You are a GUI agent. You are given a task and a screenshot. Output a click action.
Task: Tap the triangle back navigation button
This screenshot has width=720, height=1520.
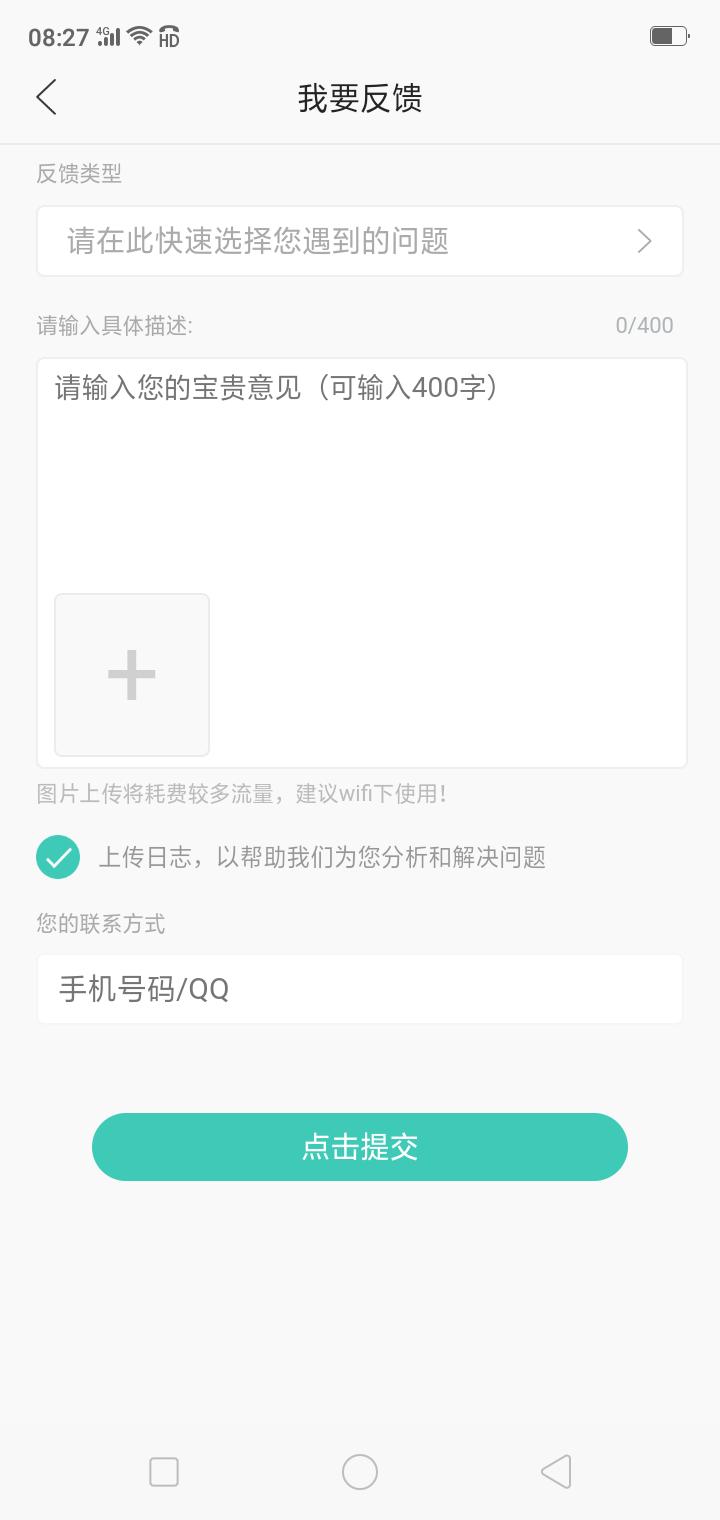click(x=556, y=1471)
